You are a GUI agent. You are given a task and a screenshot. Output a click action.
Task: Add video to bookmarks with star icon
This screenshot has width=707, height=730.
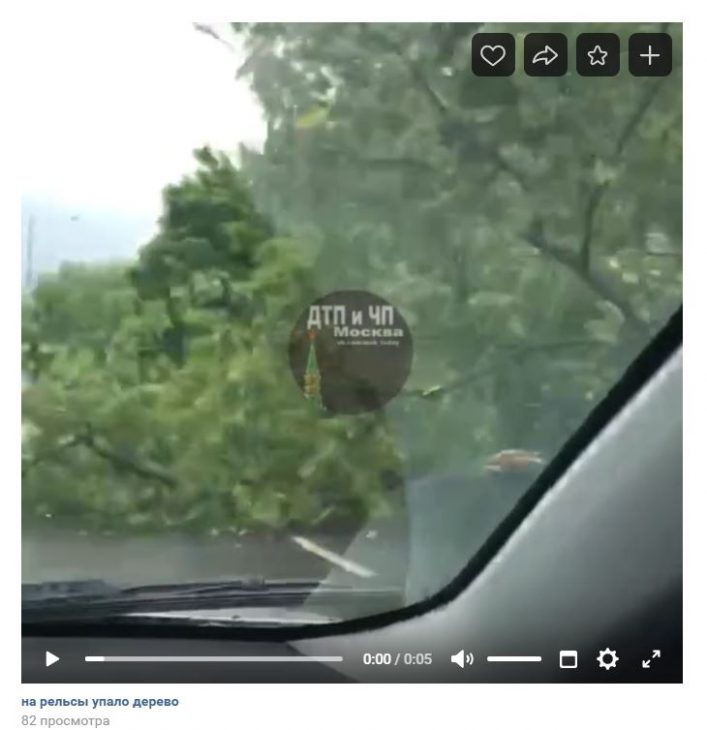pyautogui.click(x=597, y=56)
